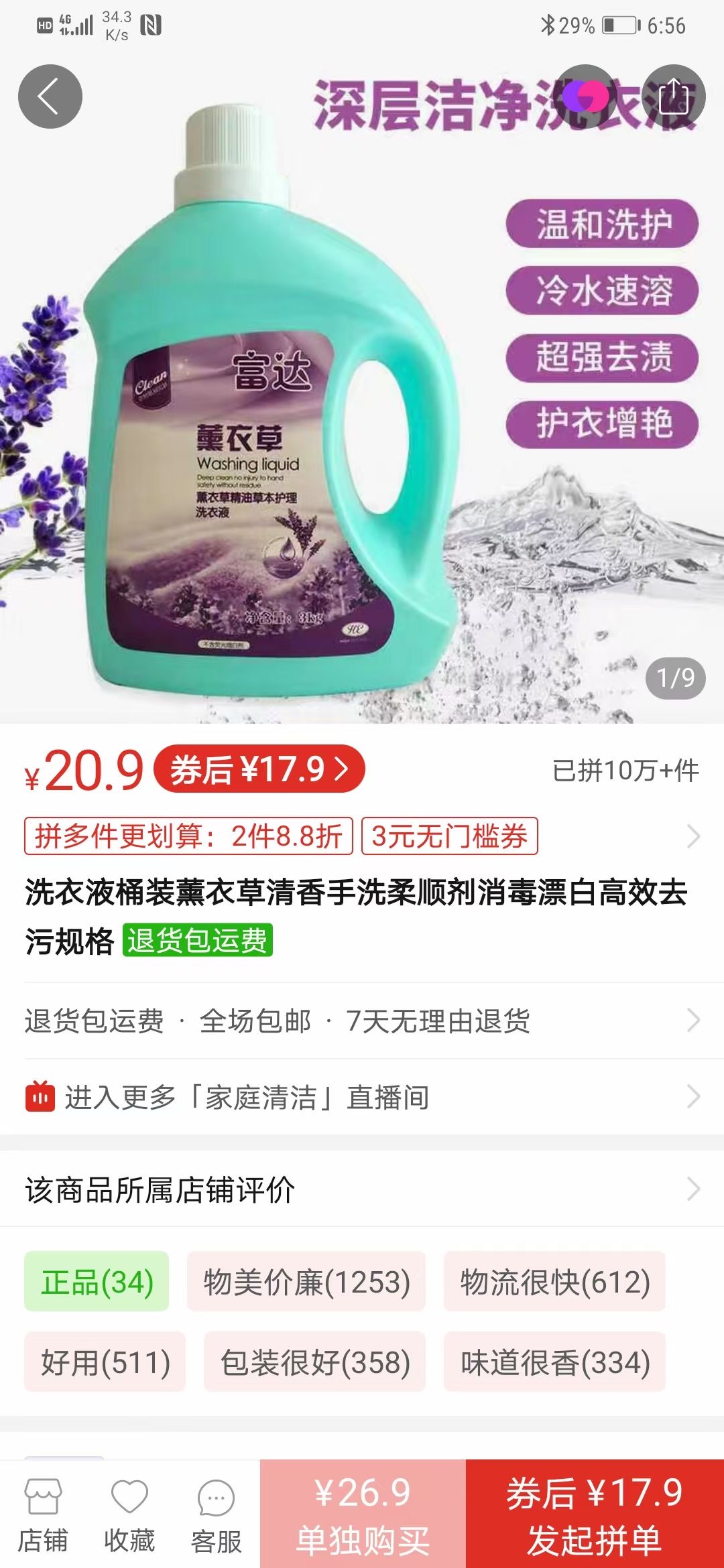This screenshot has height=1568, width=724.
Task: Filter reviews by 物美价廉(1253)
Action: tap(306, 1281)
